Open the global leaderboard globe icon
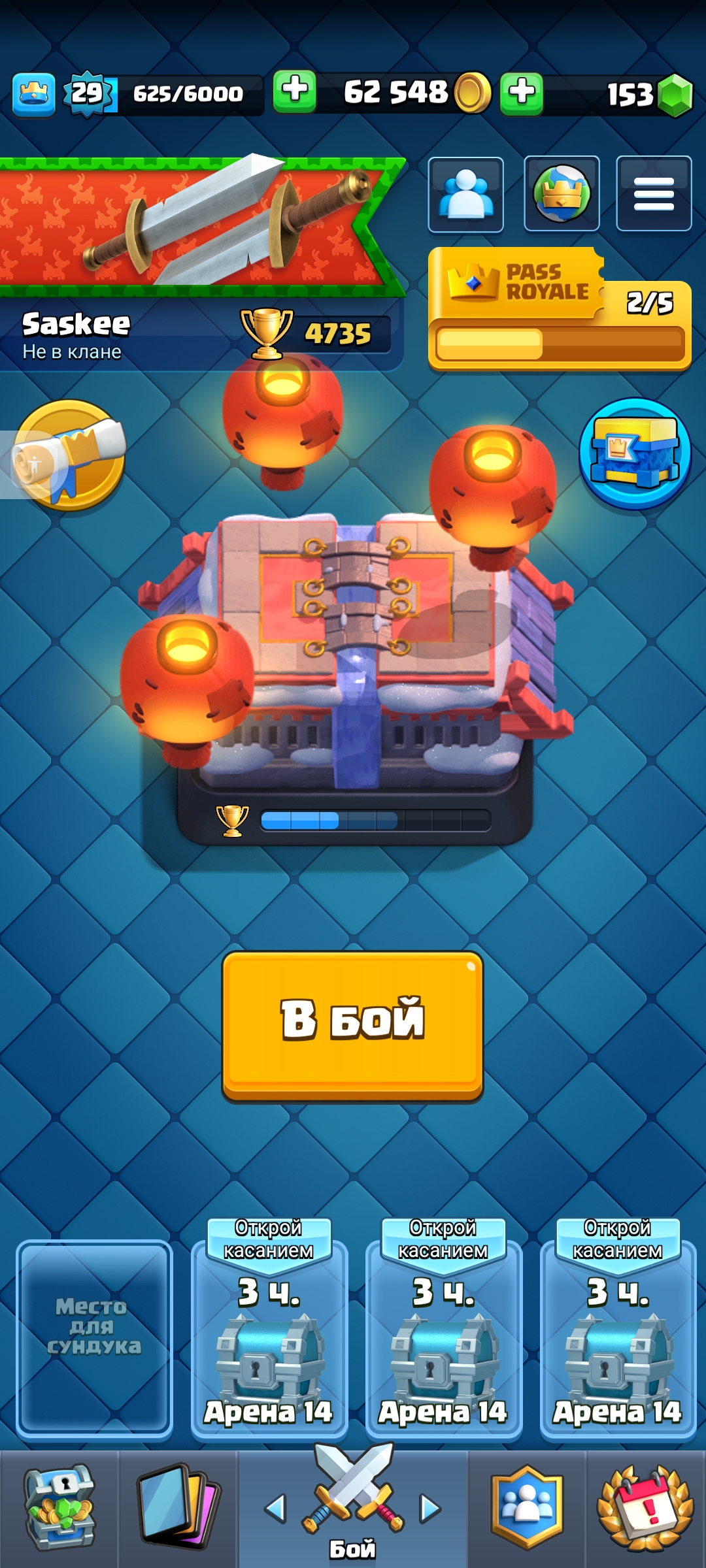The height and width of the screenshot is (1568, 706). coord(562,194)
